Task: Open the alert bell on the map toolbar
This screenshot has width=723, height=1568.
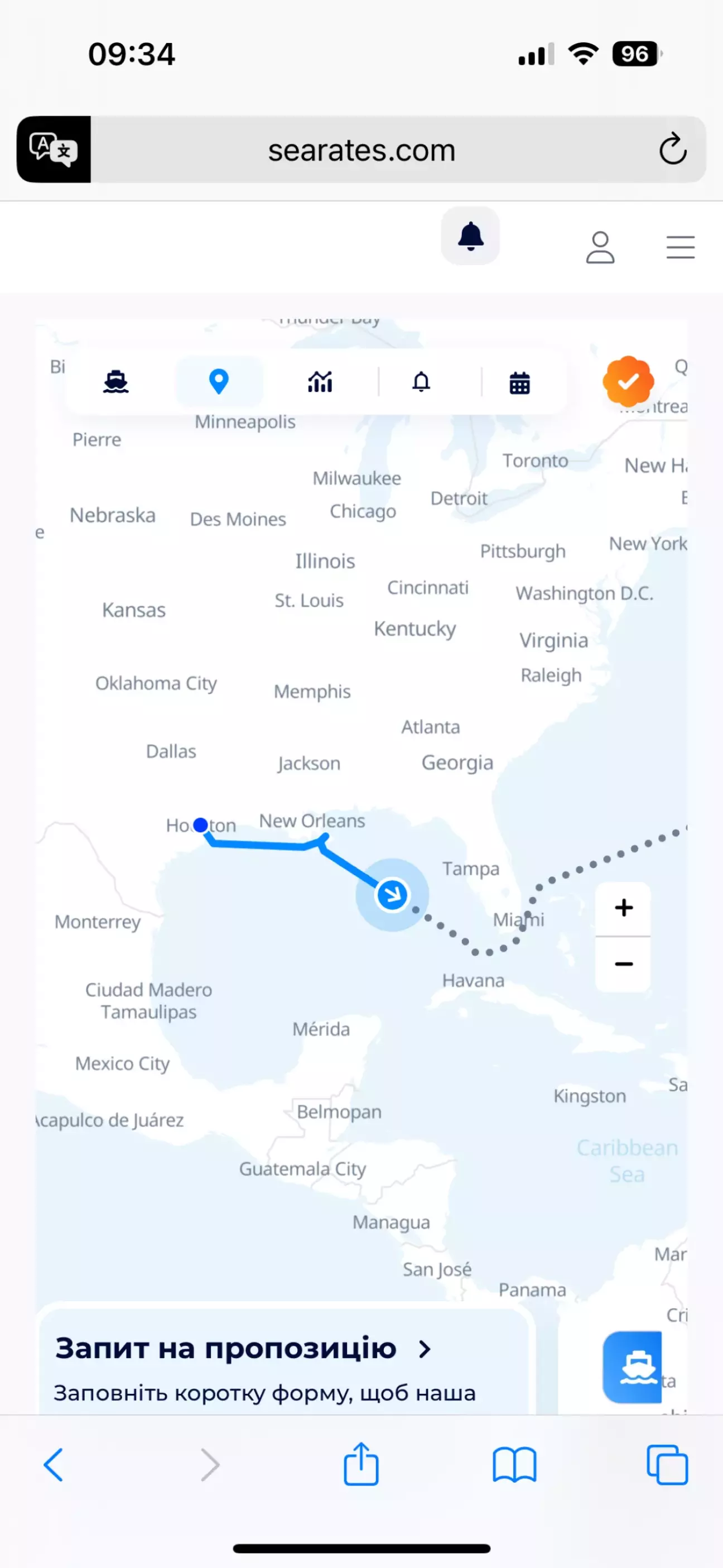Action: (421, 382)
